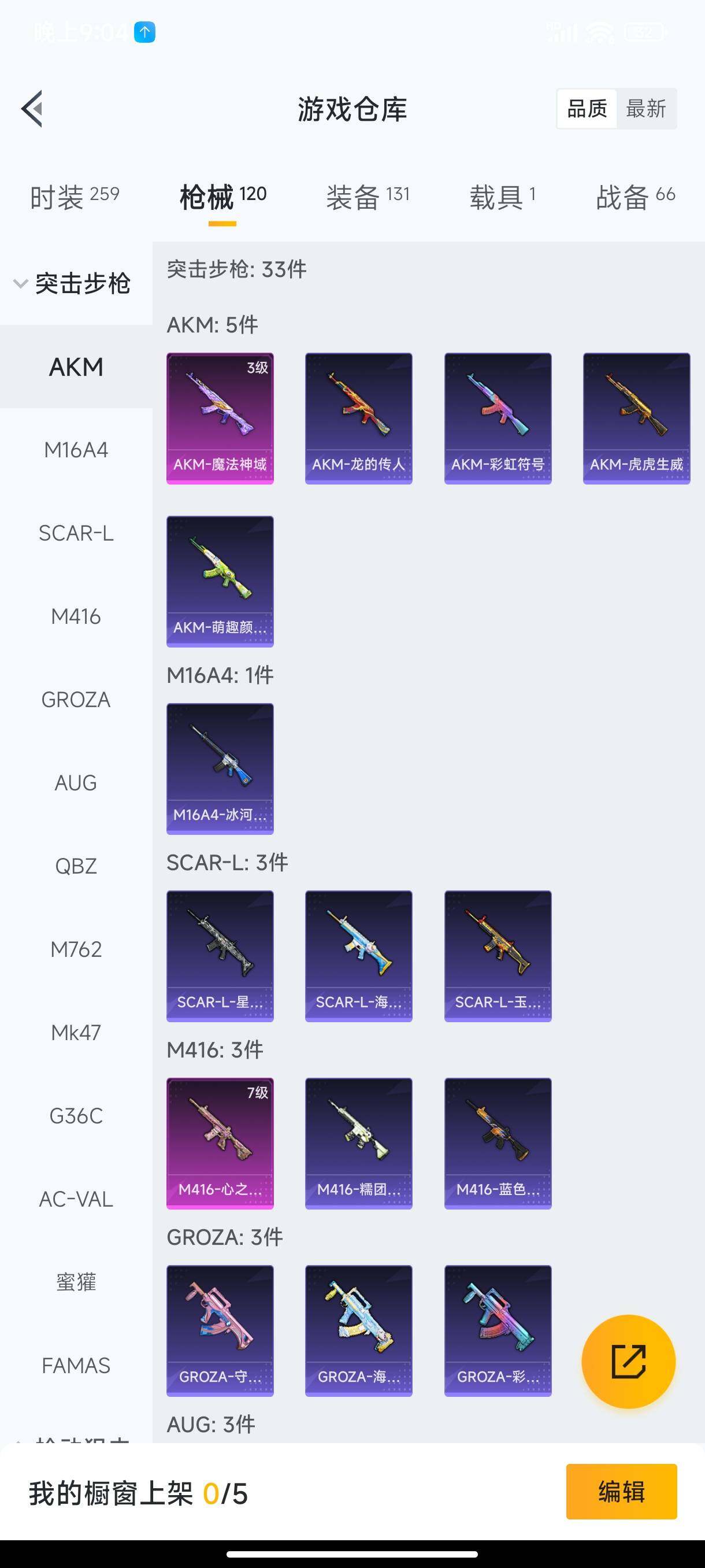Open the AKM-龙的传人 skin

click(358, 418)
